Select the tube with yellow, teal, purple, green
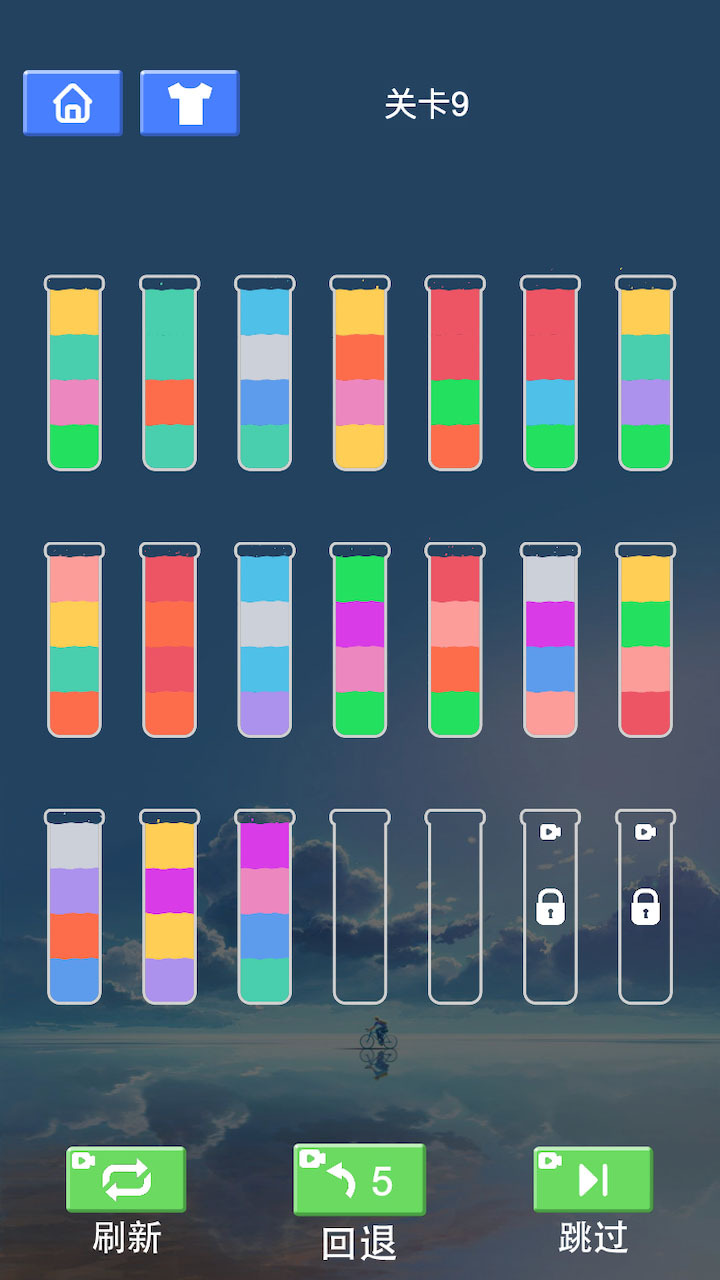 (645, 374)
